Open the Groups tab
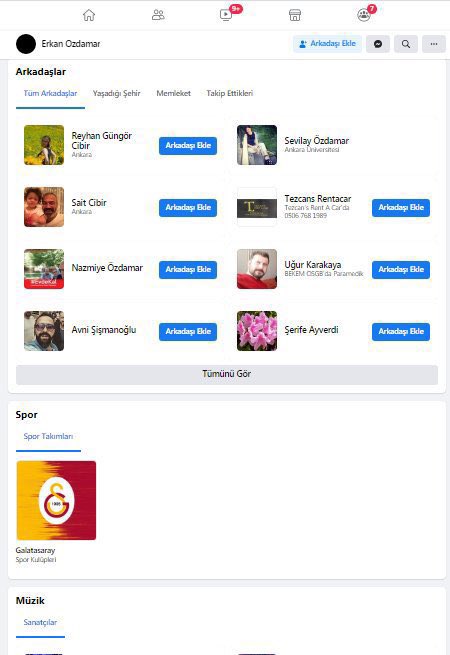The width and height of the screenshot is (450, 655). pyautogui.click(x=364, y=15)
